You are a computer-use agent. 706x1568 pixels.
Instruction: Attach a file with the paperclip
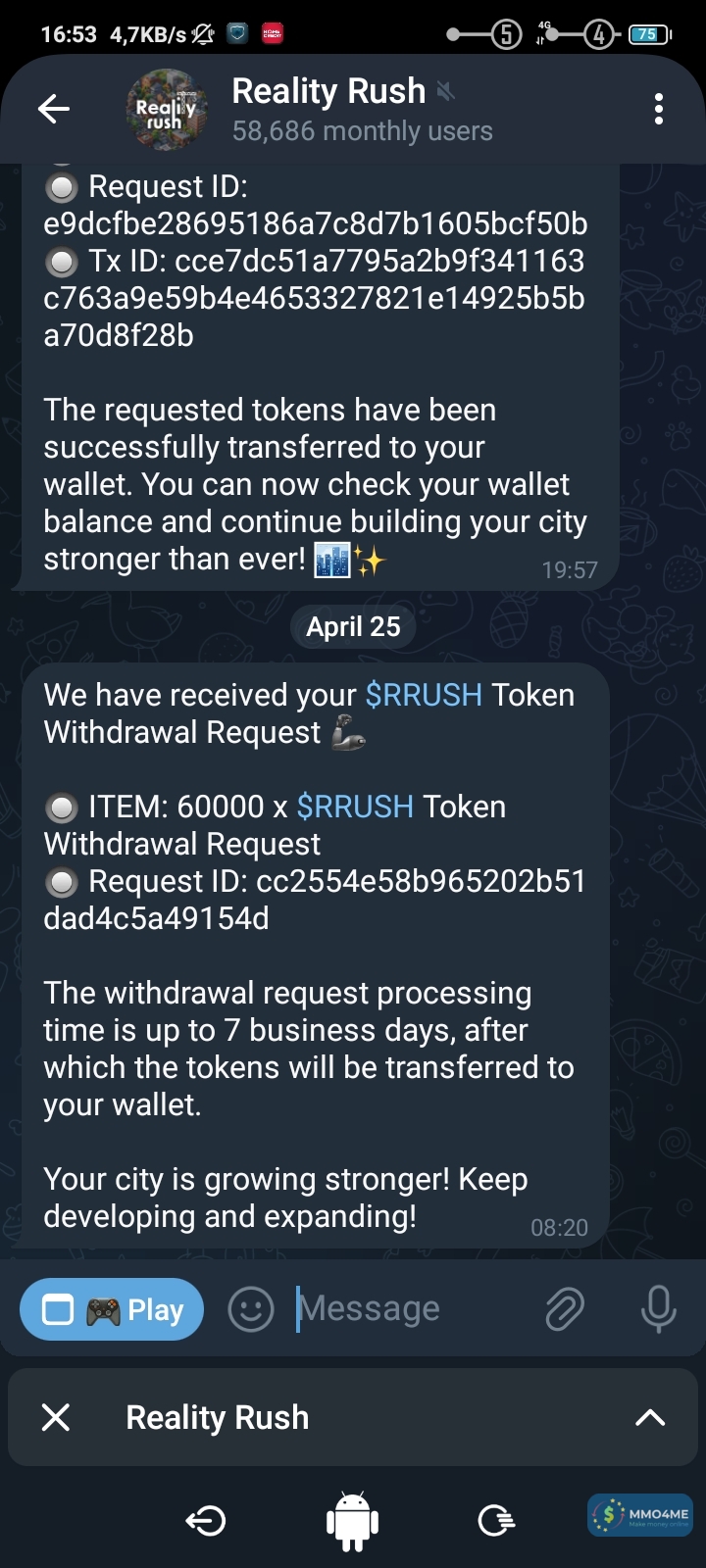click(565, 1309)
